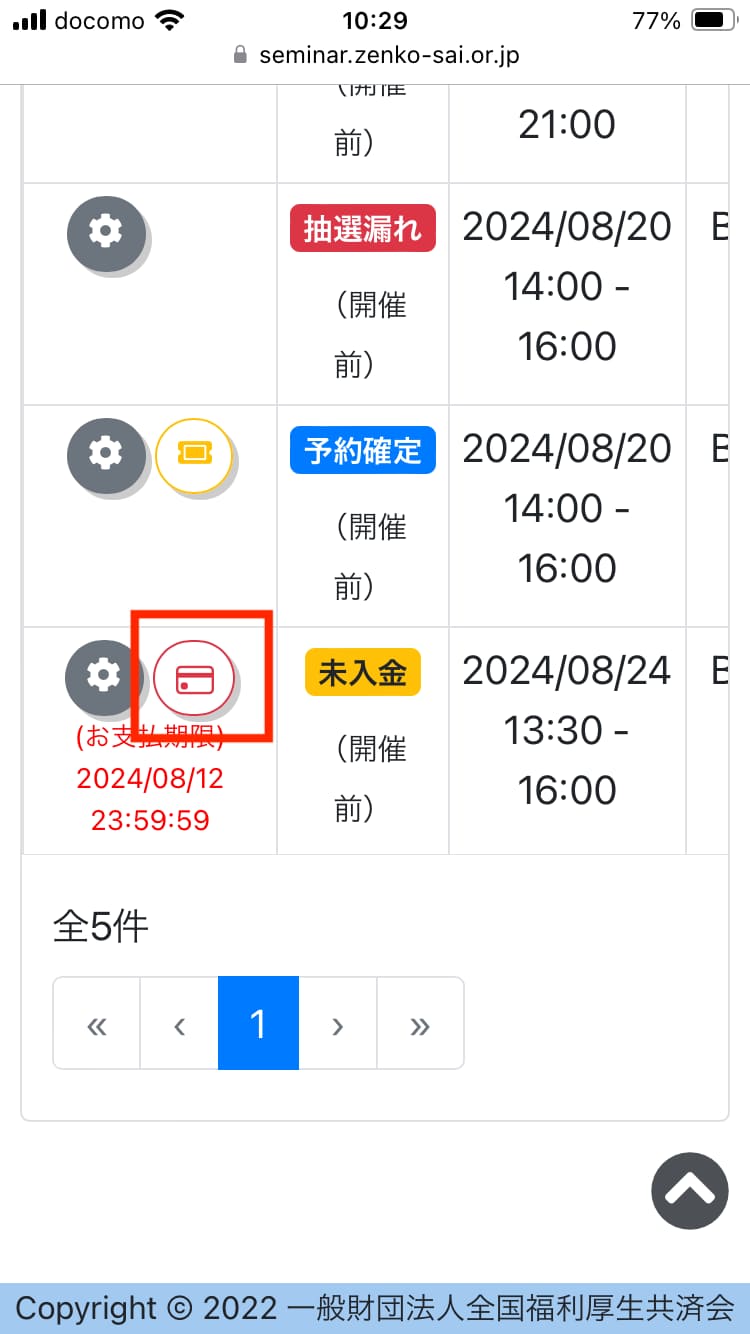Tap the scroll-to-top arrow button
Image resolution: width=750 pixels, height=1334 pixels.
(x=690, y=1190)
